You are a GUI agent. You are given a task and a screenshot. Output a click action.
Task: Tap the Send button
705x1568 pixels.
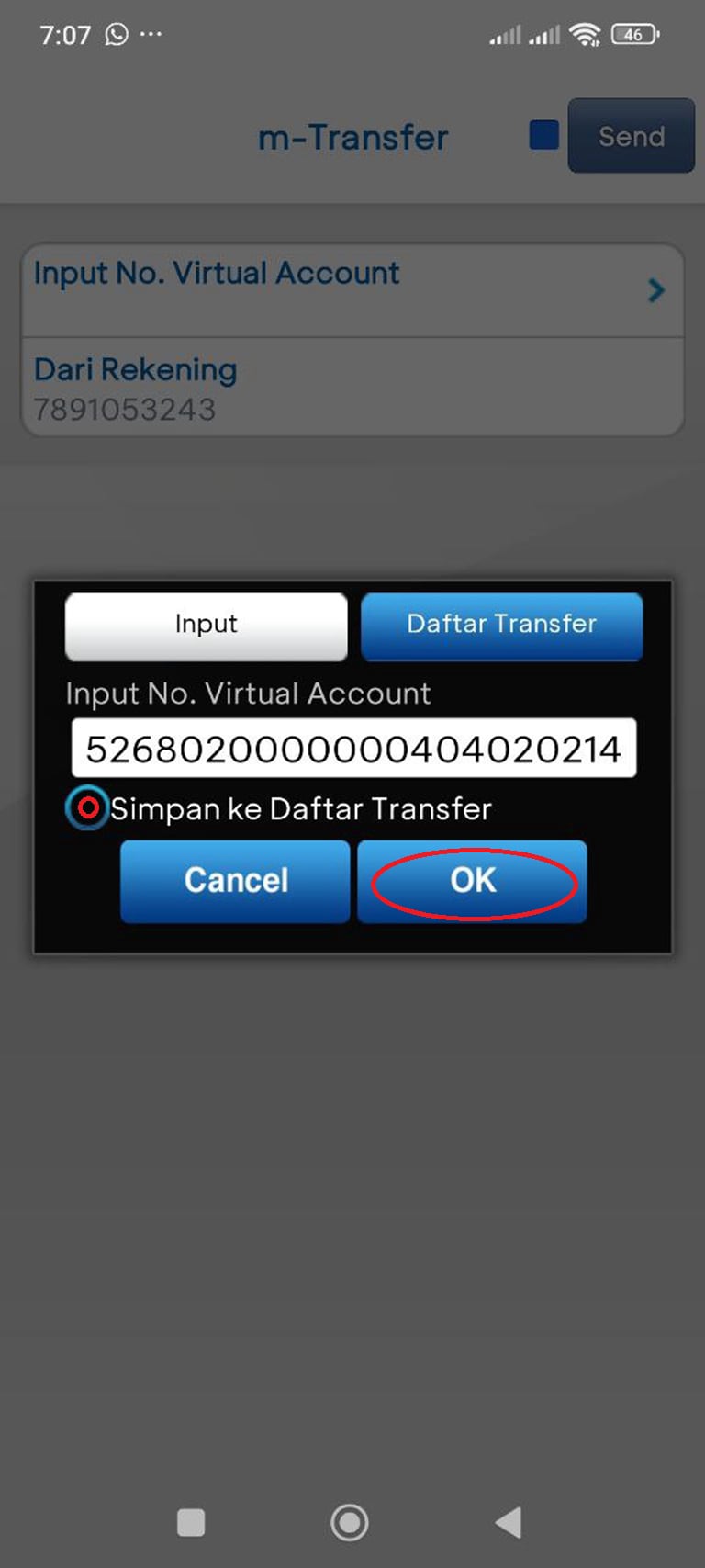[631, 137]
